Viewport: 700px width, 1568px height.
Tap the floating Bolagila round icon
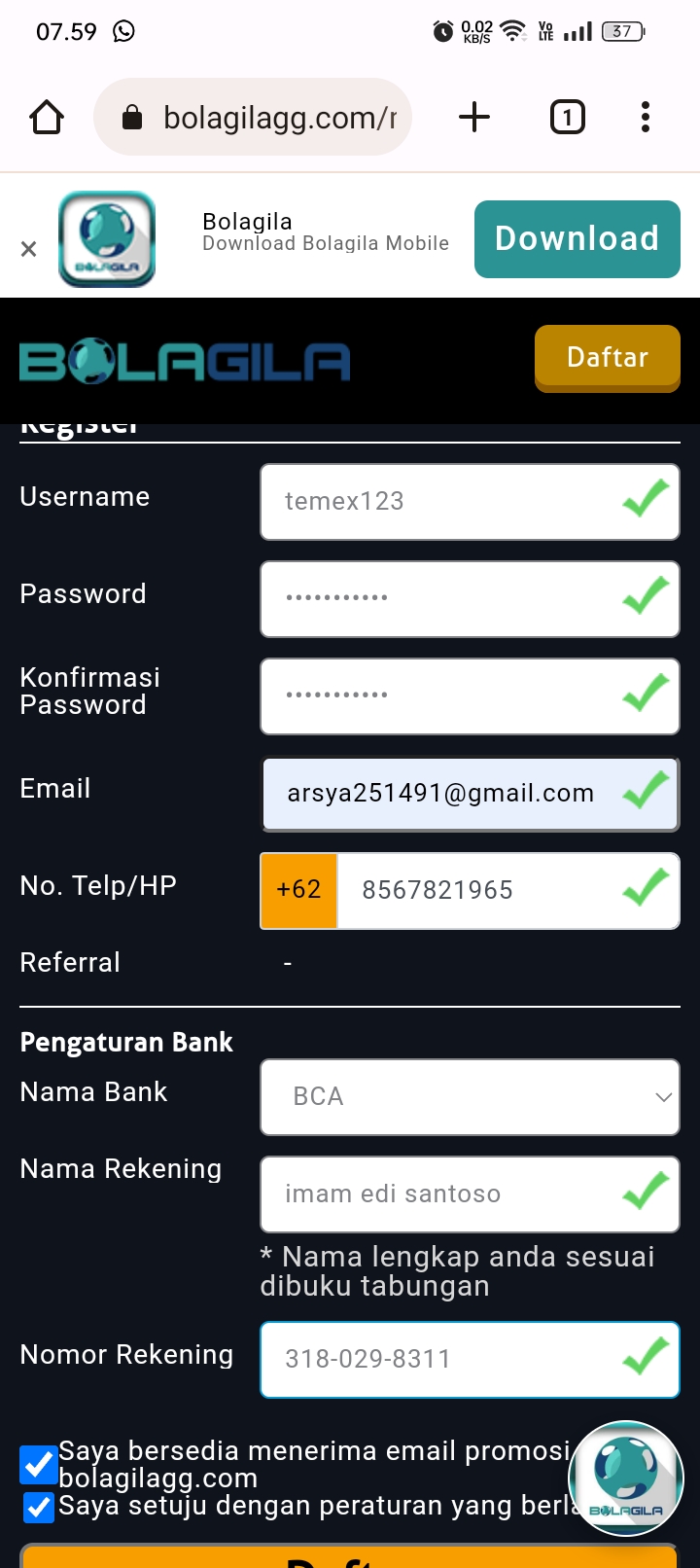[626, 1479]
